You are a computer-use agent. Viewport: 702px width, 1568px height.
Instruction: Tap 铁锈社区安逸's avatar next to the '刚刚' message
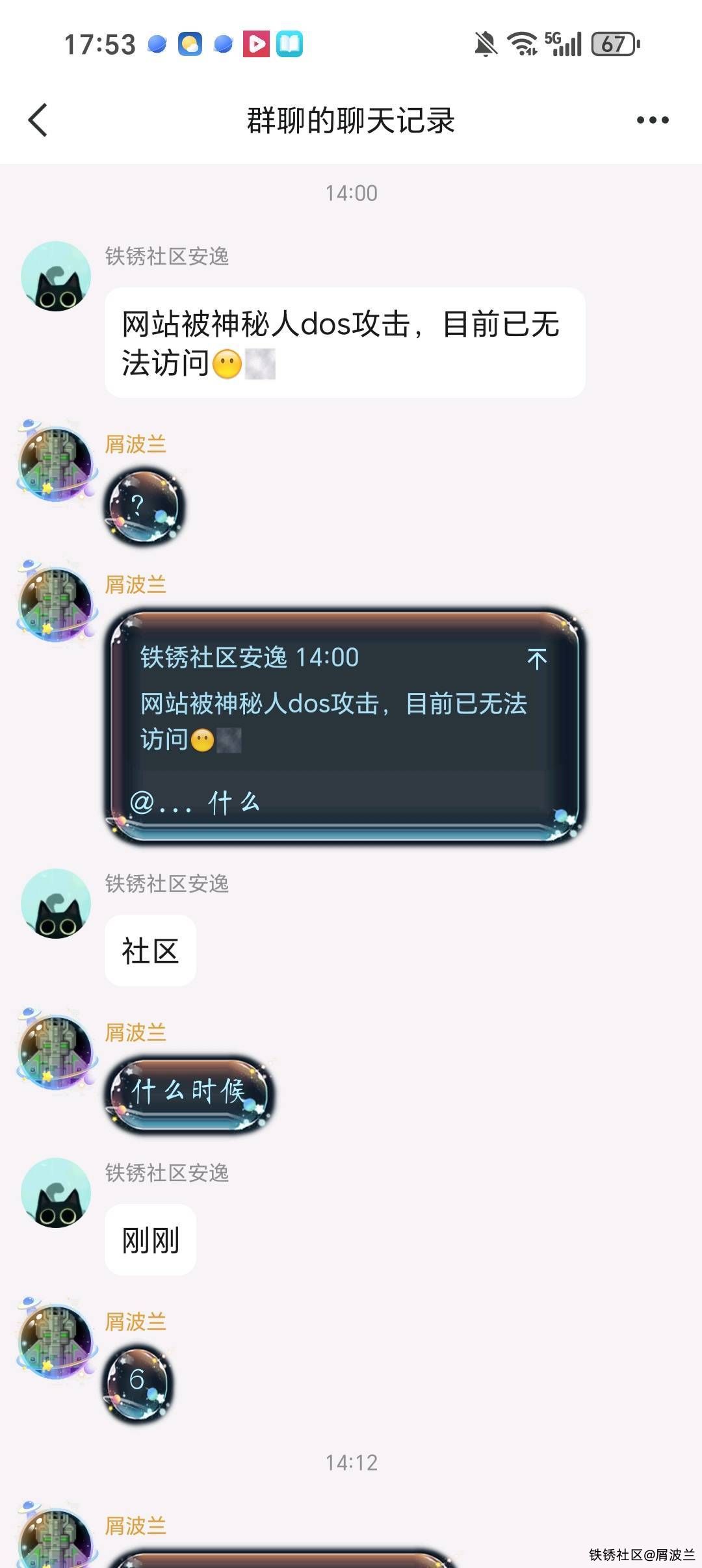[56, 1193]
